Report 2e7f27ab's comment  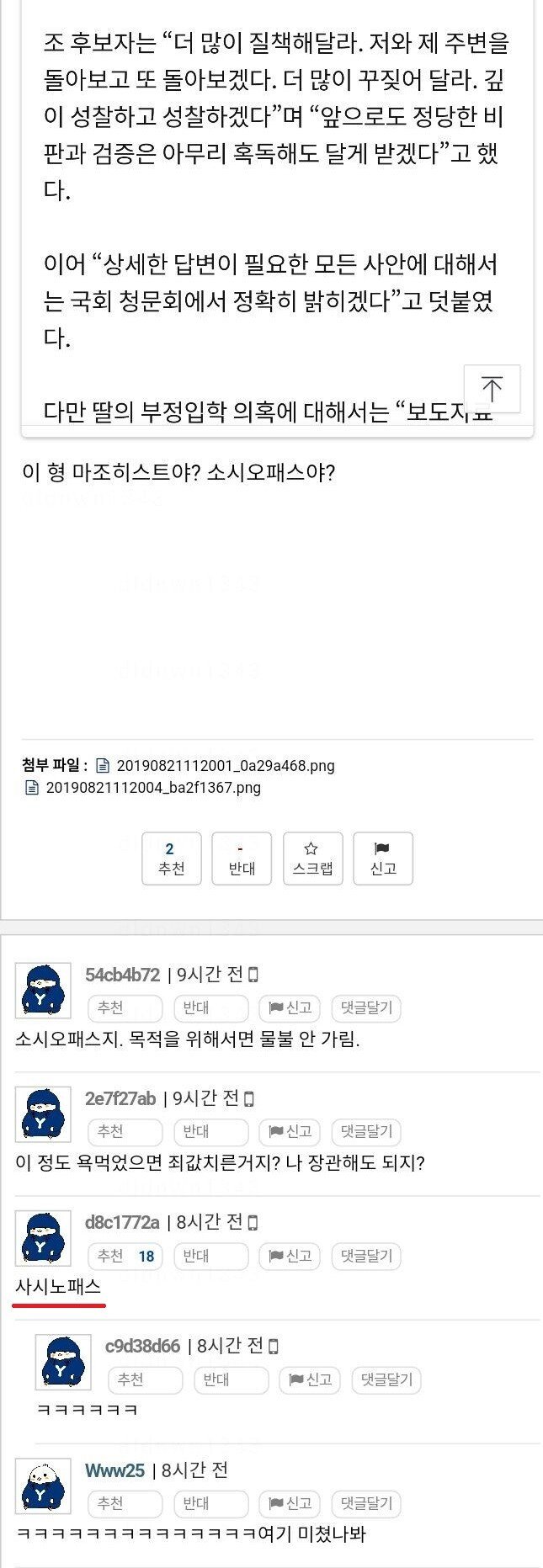(290, 1131)
